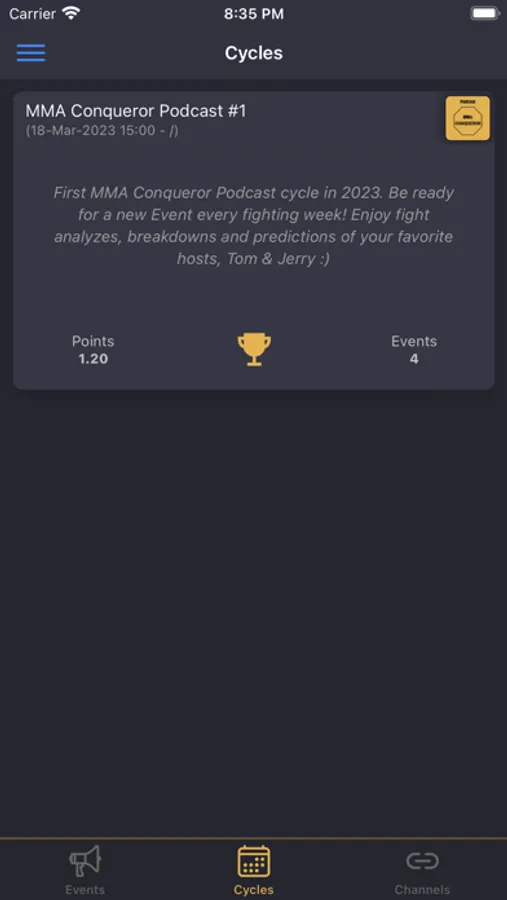The image size is (507, 900).
Task: Switch to the Events tab
Action: coord(85,870)
